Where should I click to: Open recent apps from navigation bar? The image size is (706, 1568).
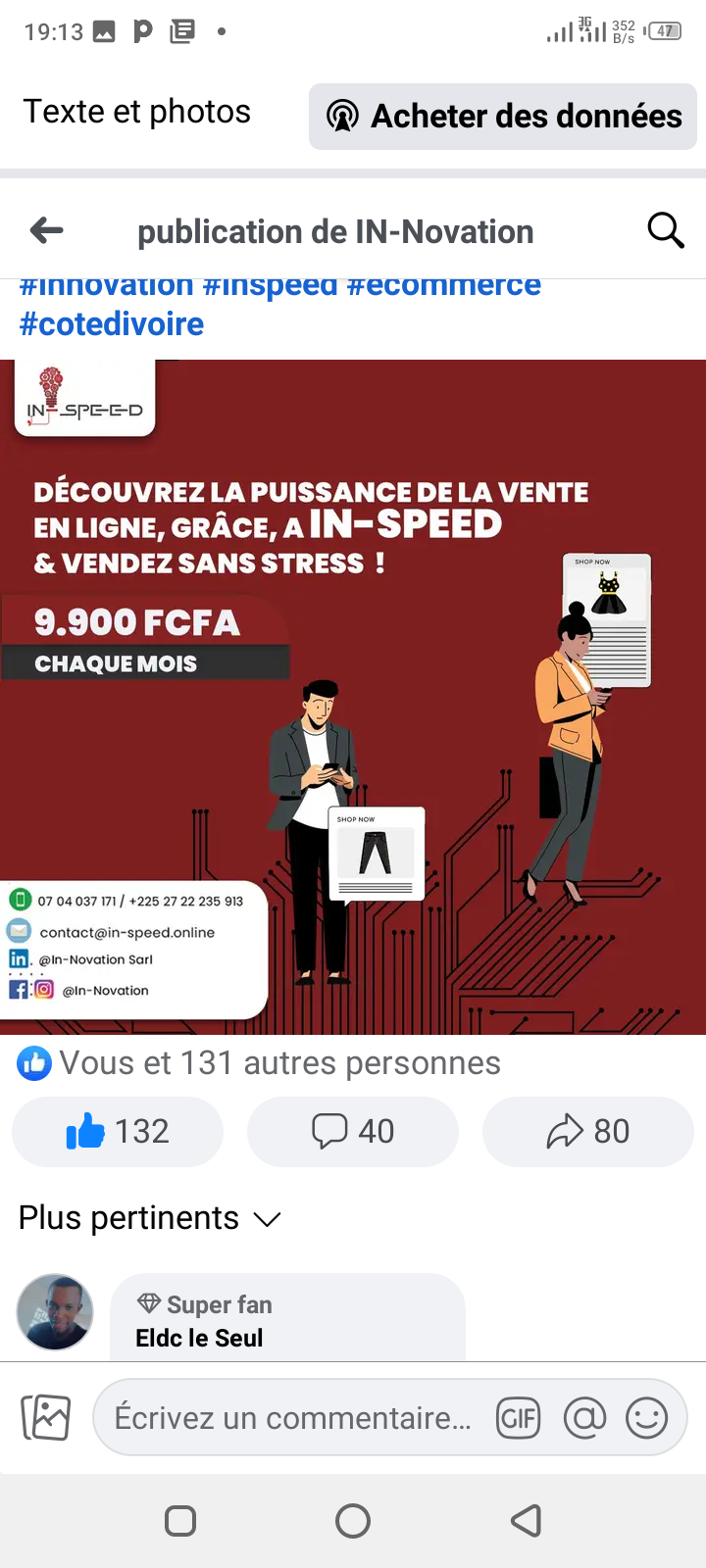pyautogui.click(x=180, y=1521)
